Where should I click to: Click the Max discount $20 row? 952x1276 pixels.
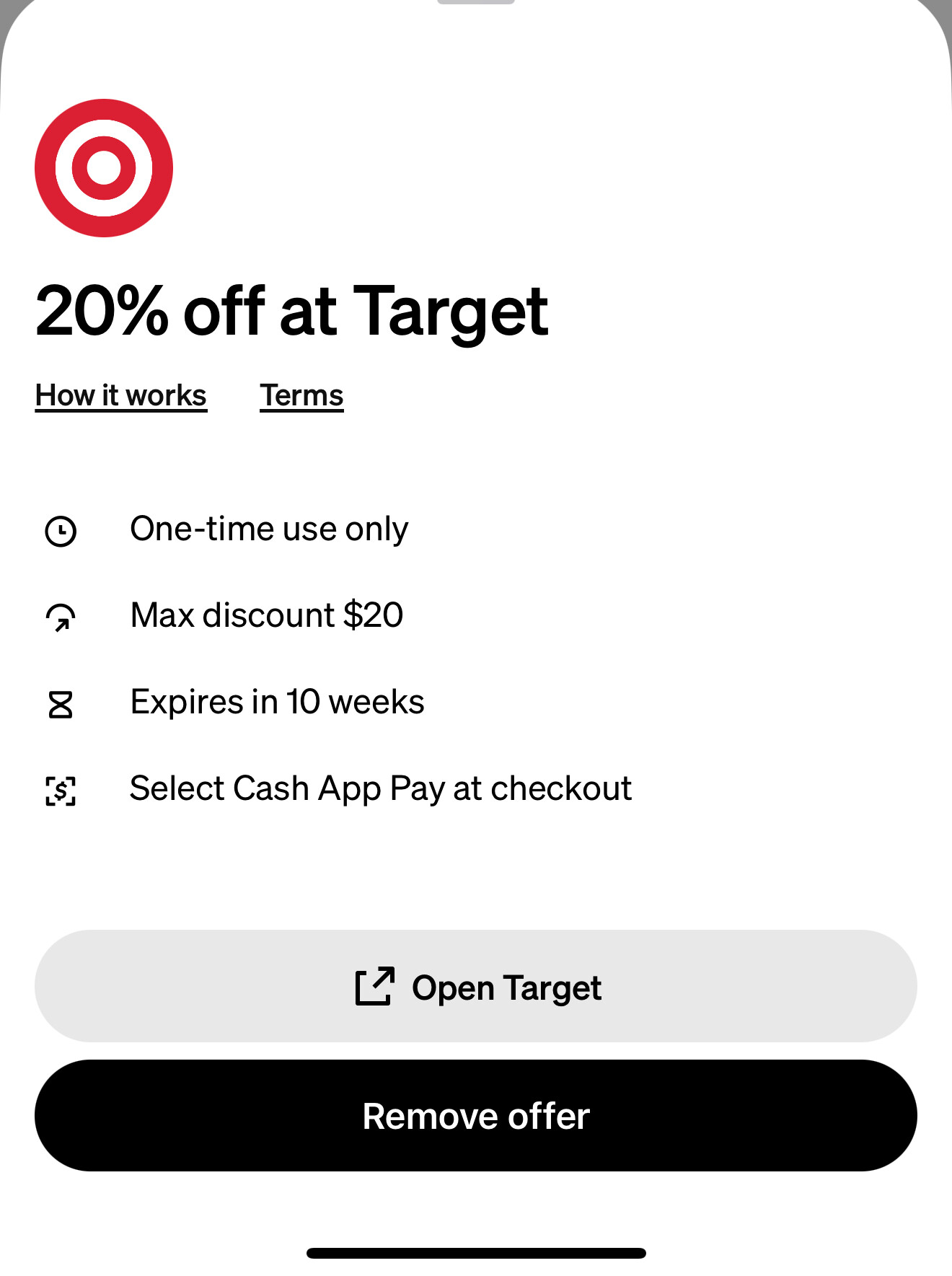tap(266, 616)
